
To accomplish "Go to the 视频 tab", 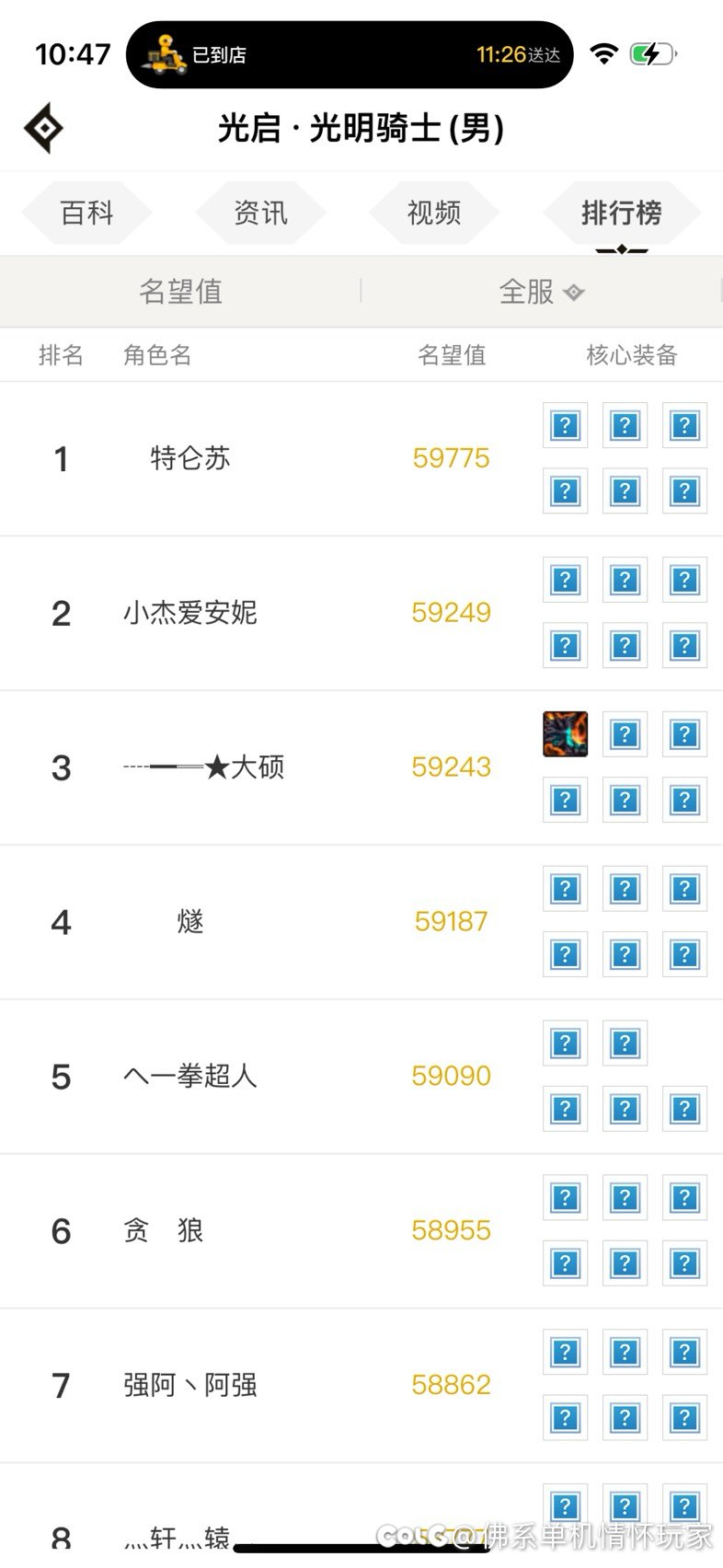I will pos(434,213).
